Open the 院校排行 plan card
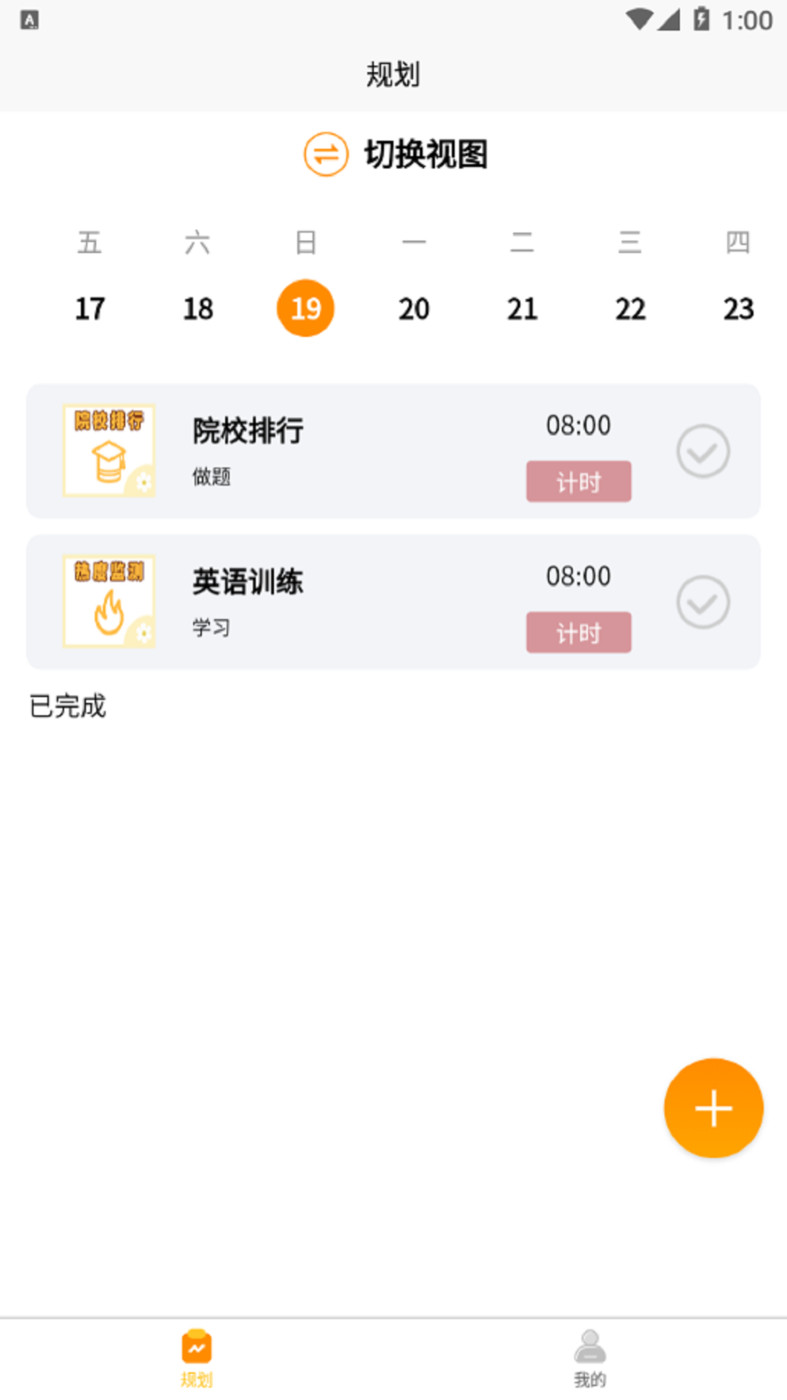 click(x=300, y=451)
